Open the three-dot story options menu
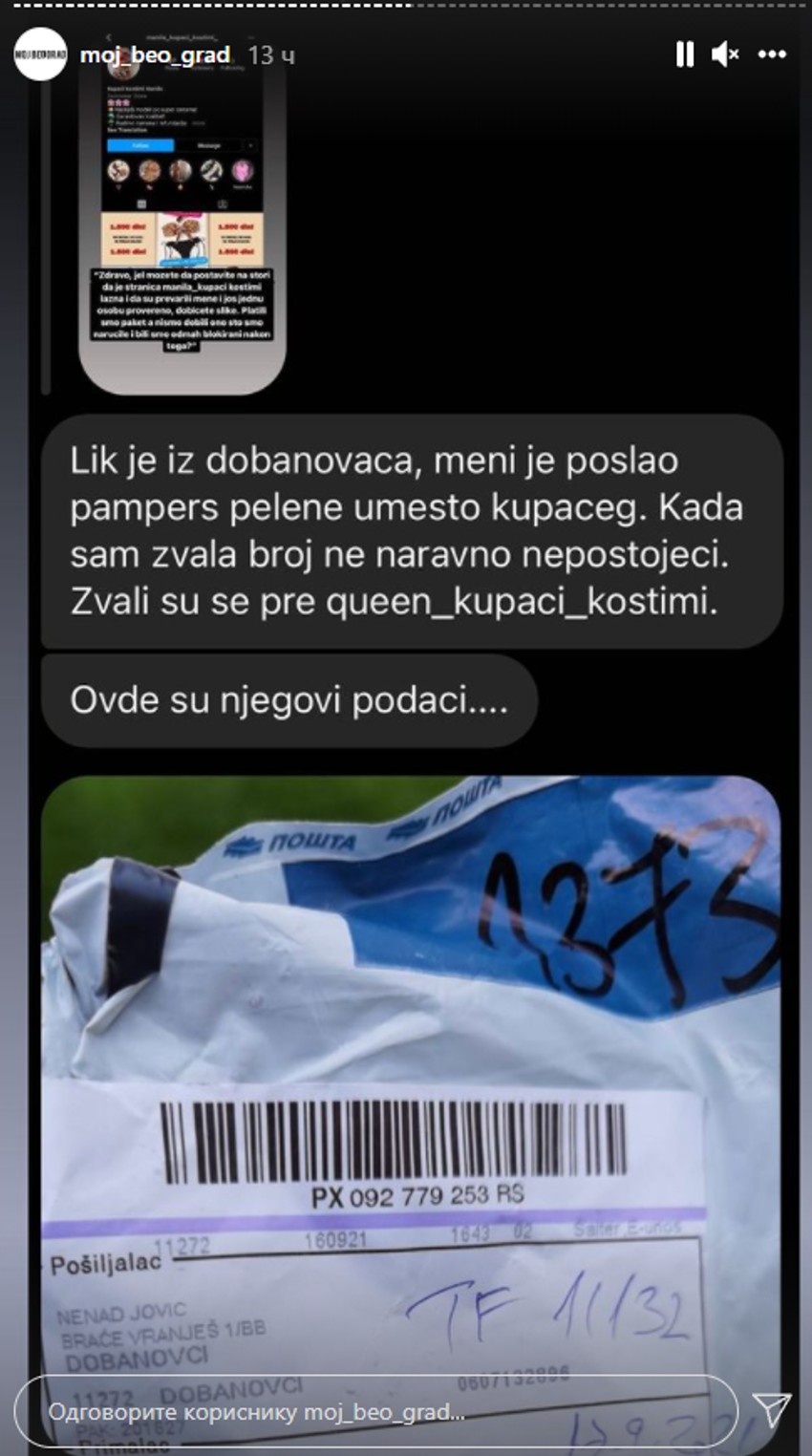Screen dimensions: 812x1456 pos(771,54)
